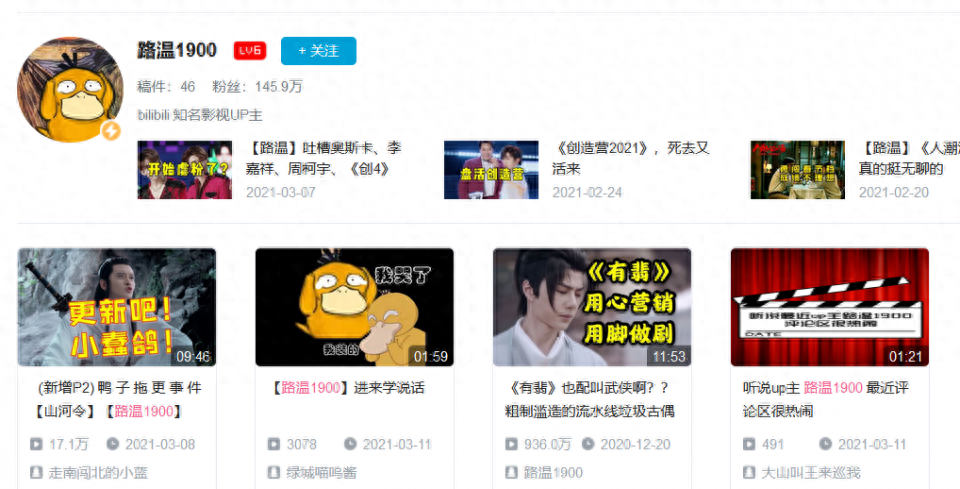This screenshot has height=489, width=960.
Task: Play the 01:59 进来学说话 video
Action: pos(354,307)
